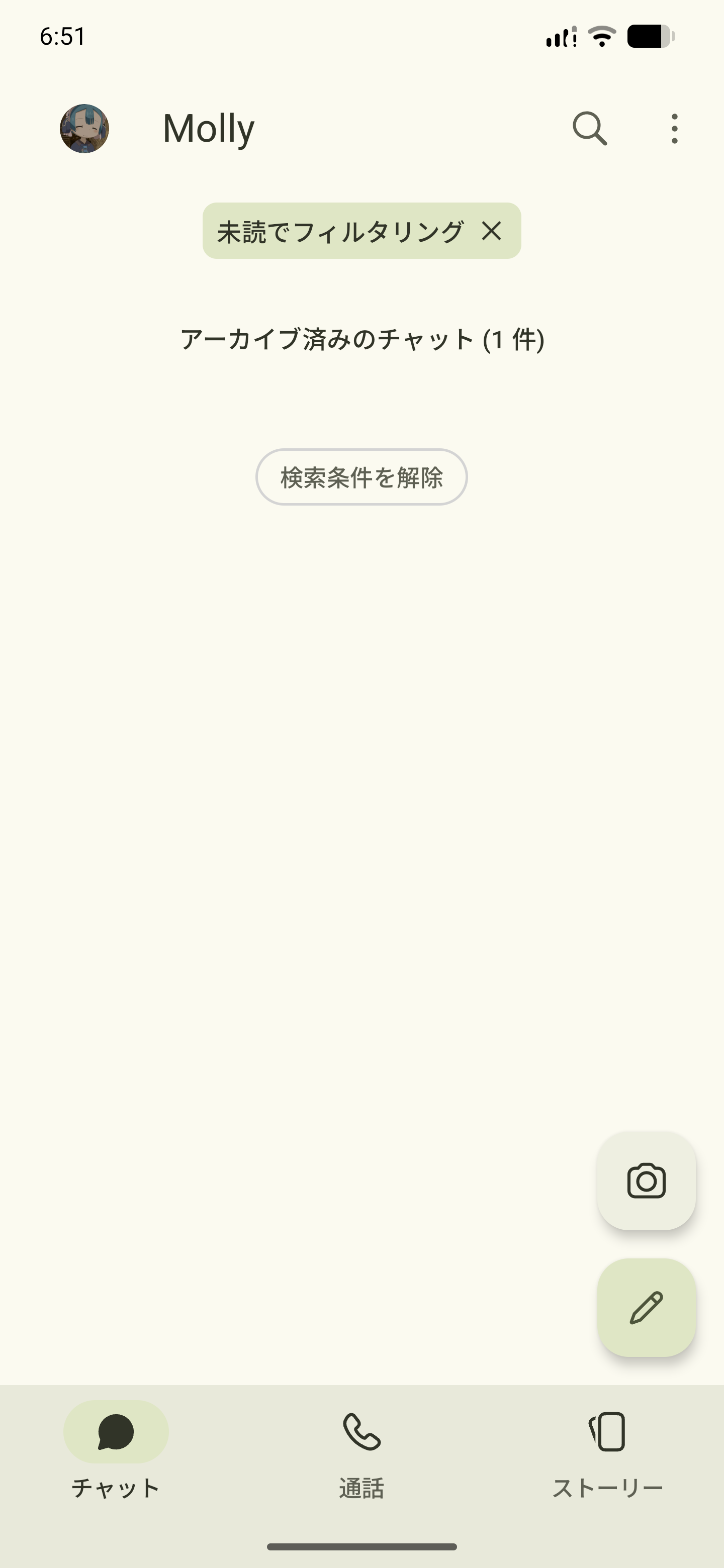Open the search icon

tap(589, 129)
